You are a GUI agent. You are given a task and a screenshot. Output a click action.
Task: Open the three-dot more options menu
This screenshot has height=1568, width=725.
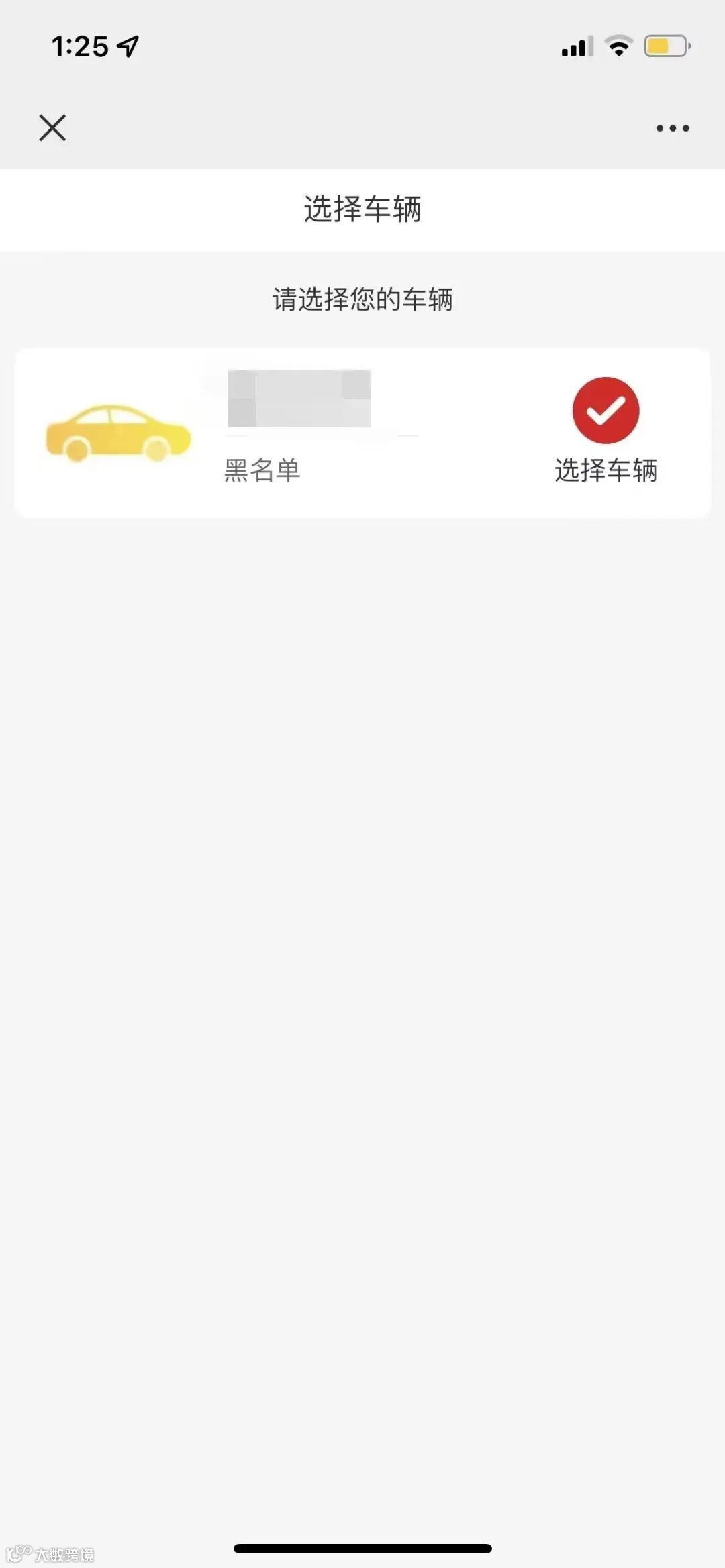pos(673,128)
